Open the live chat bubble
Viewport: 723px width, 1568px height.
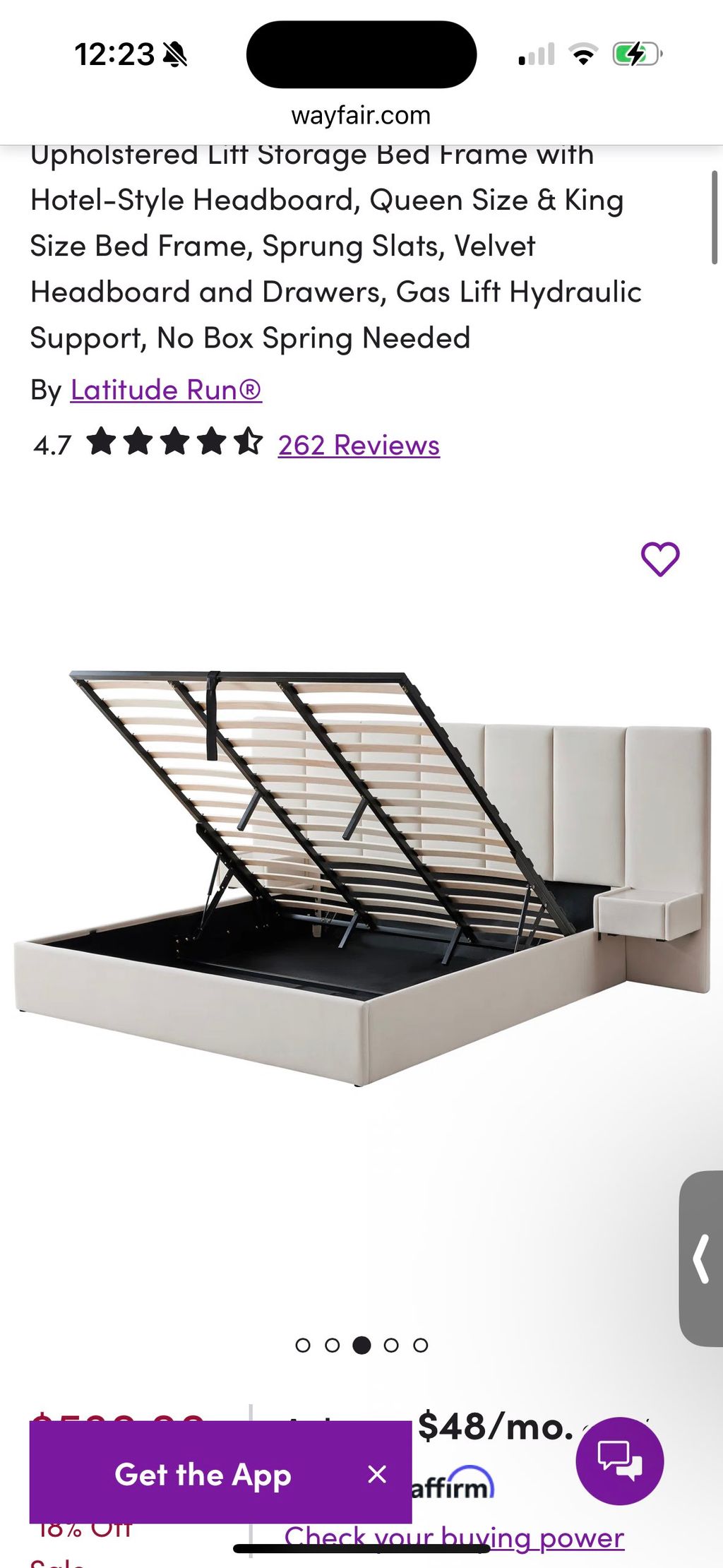(x=619, y=1461)
